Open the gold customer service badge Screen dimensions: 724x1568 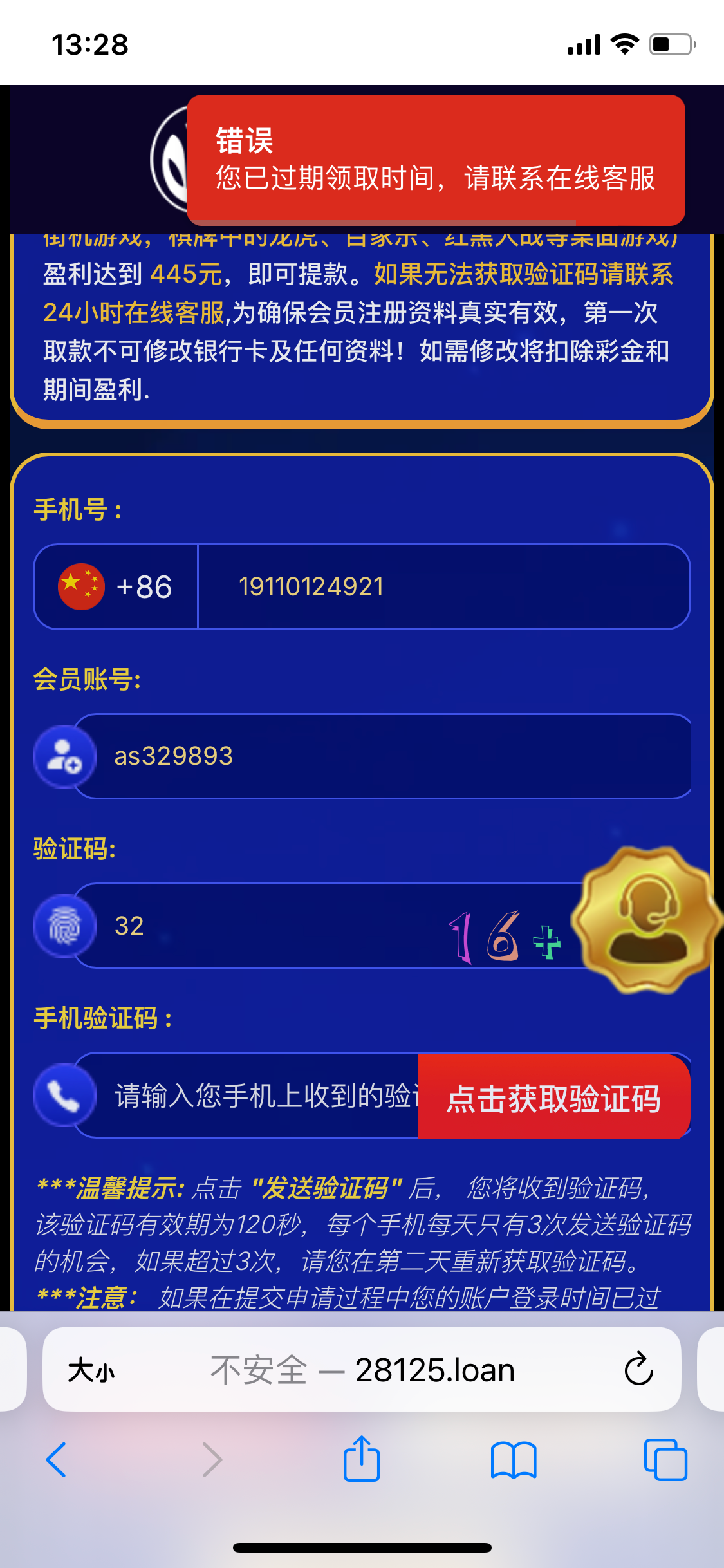[x=647, y=920]
